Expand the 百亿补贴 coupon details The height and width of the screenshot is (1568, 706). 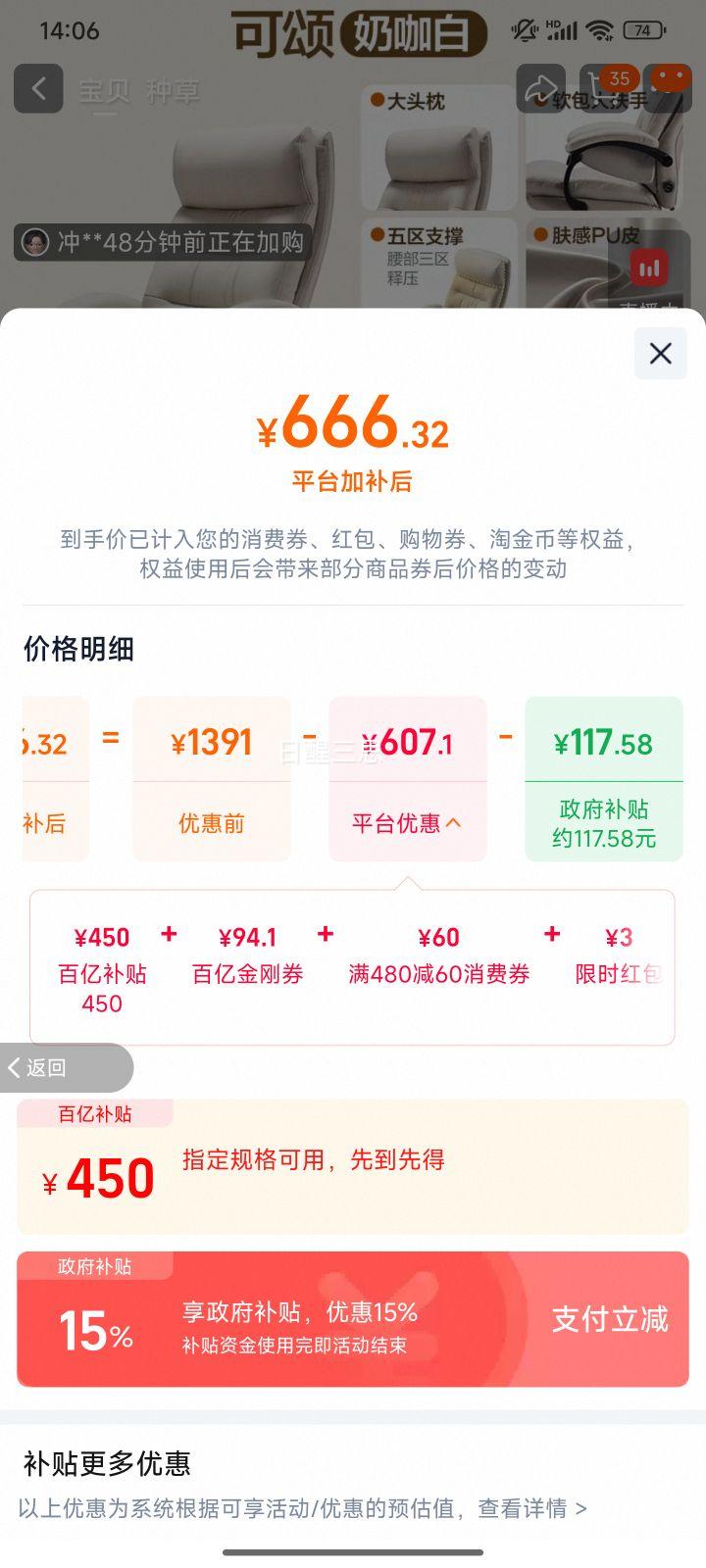(353, 1166)
